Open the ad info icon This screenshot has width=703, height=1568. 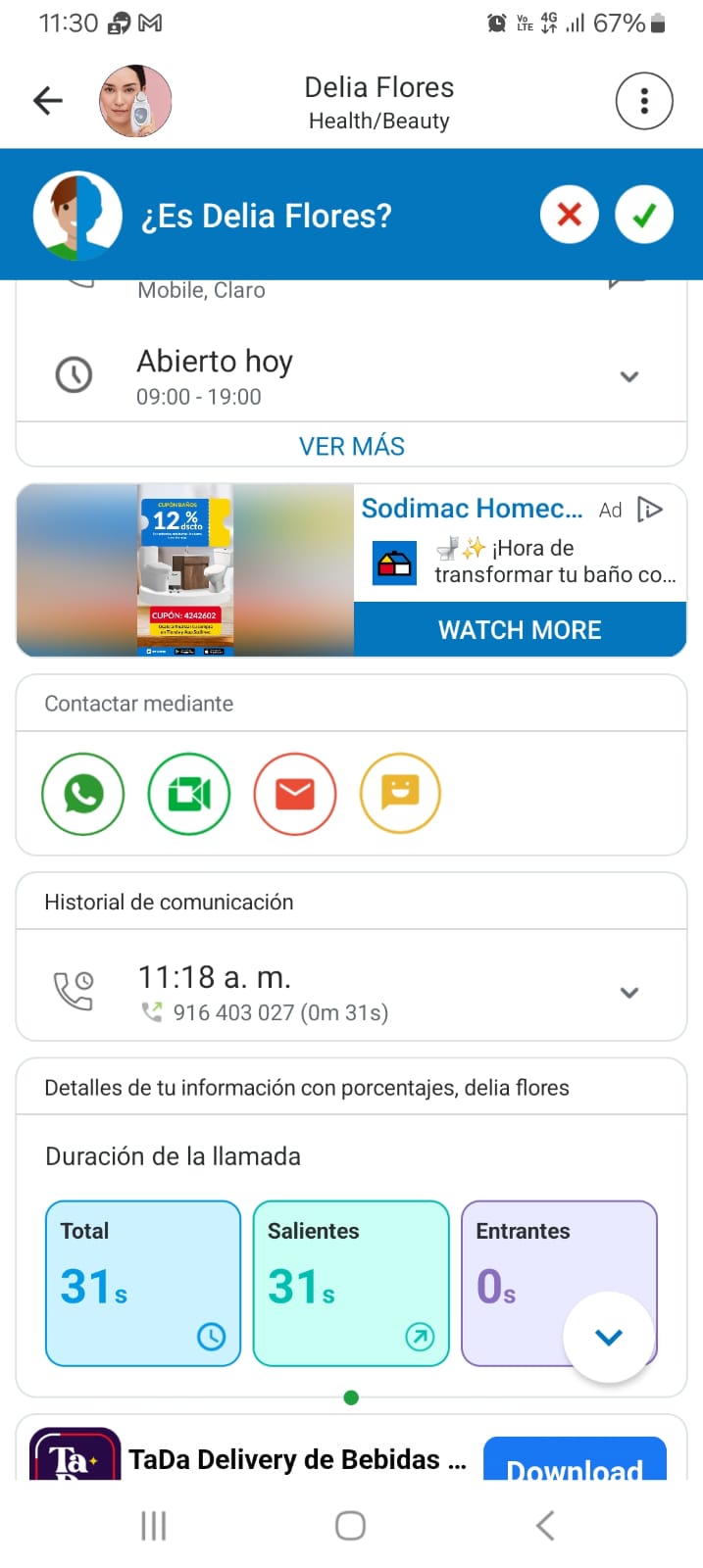tap(649, 509)
